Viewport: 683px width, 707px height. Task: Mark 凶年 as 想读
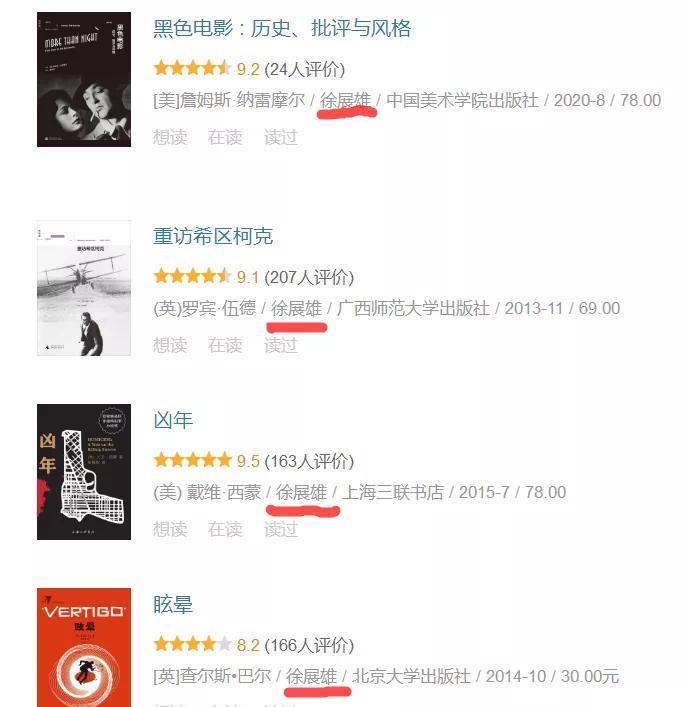point(170,530)
